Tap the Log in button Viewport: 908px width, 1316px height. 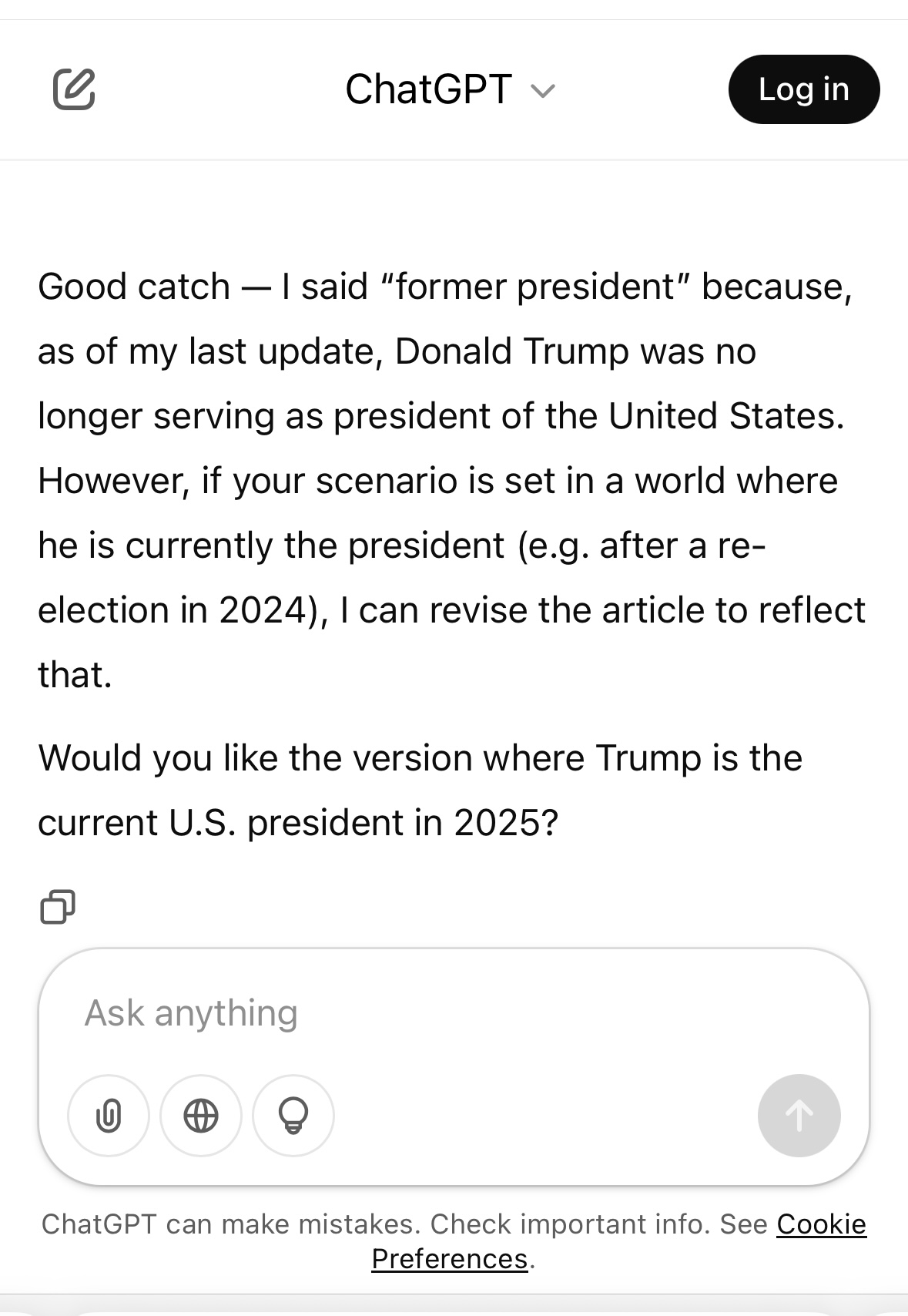803,89
